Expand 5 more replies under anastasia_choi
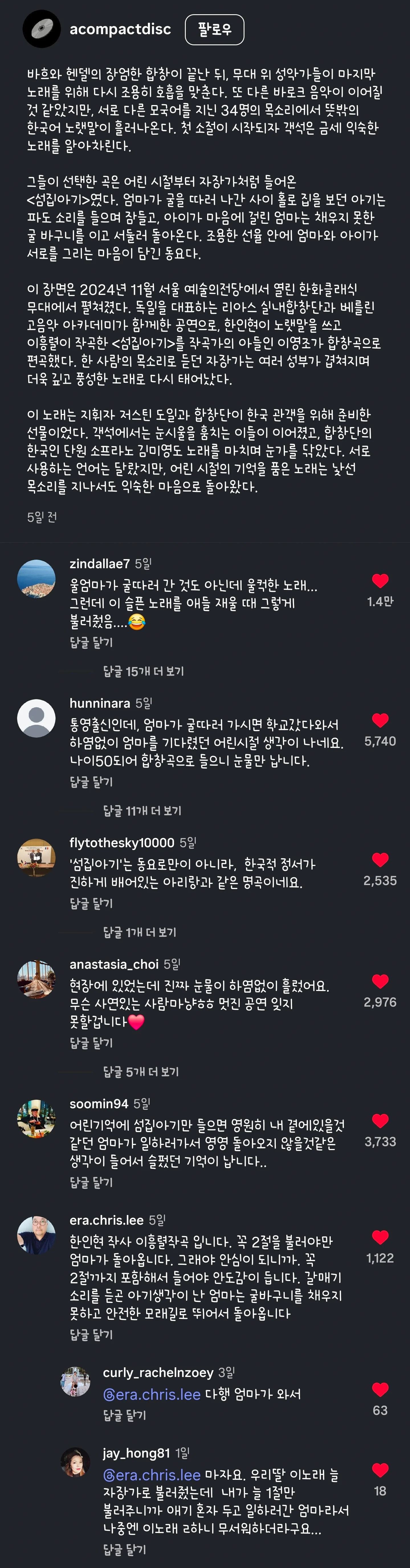The height and width of the screenshot is (1568, 410). click(x=141, y=1071)
